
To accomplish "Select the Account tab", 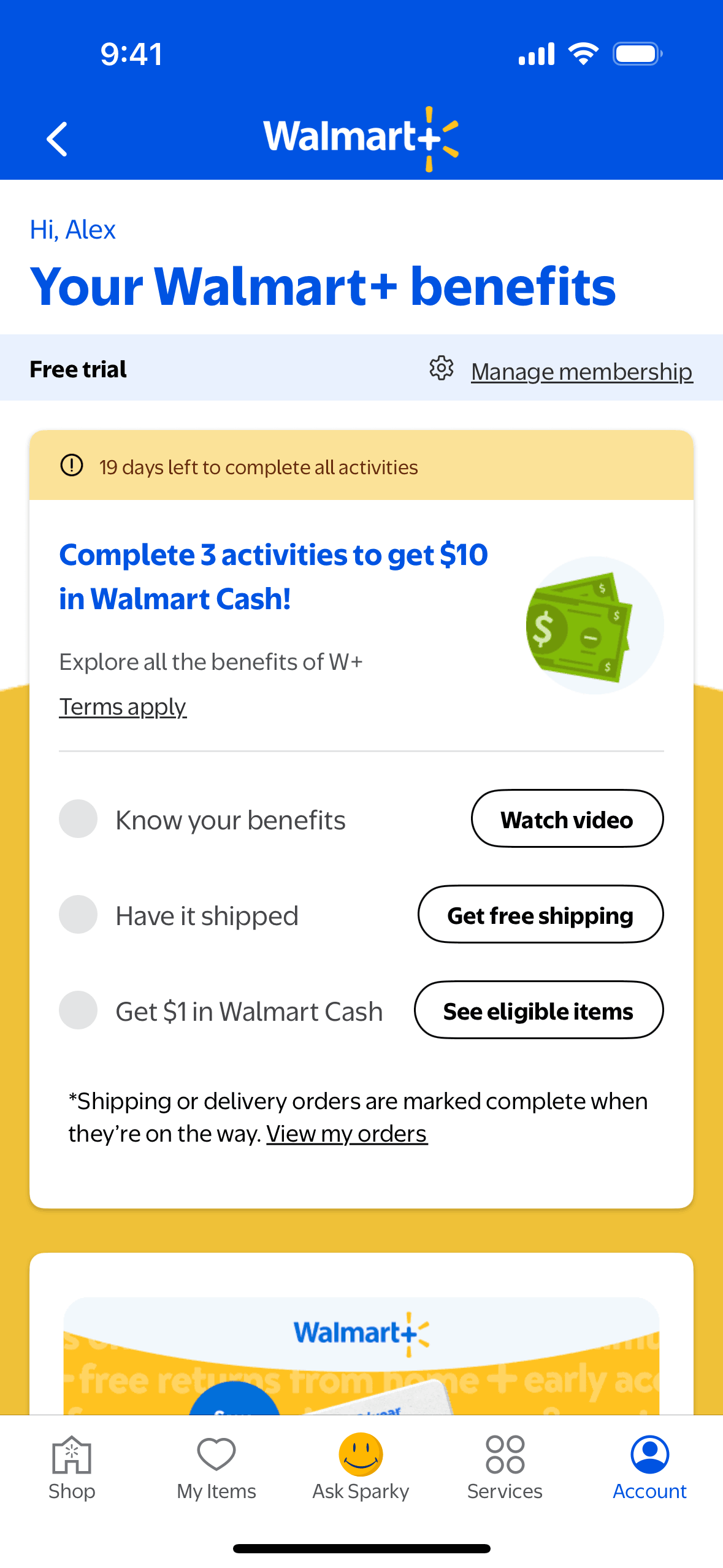I will [x=649, y=1467].
